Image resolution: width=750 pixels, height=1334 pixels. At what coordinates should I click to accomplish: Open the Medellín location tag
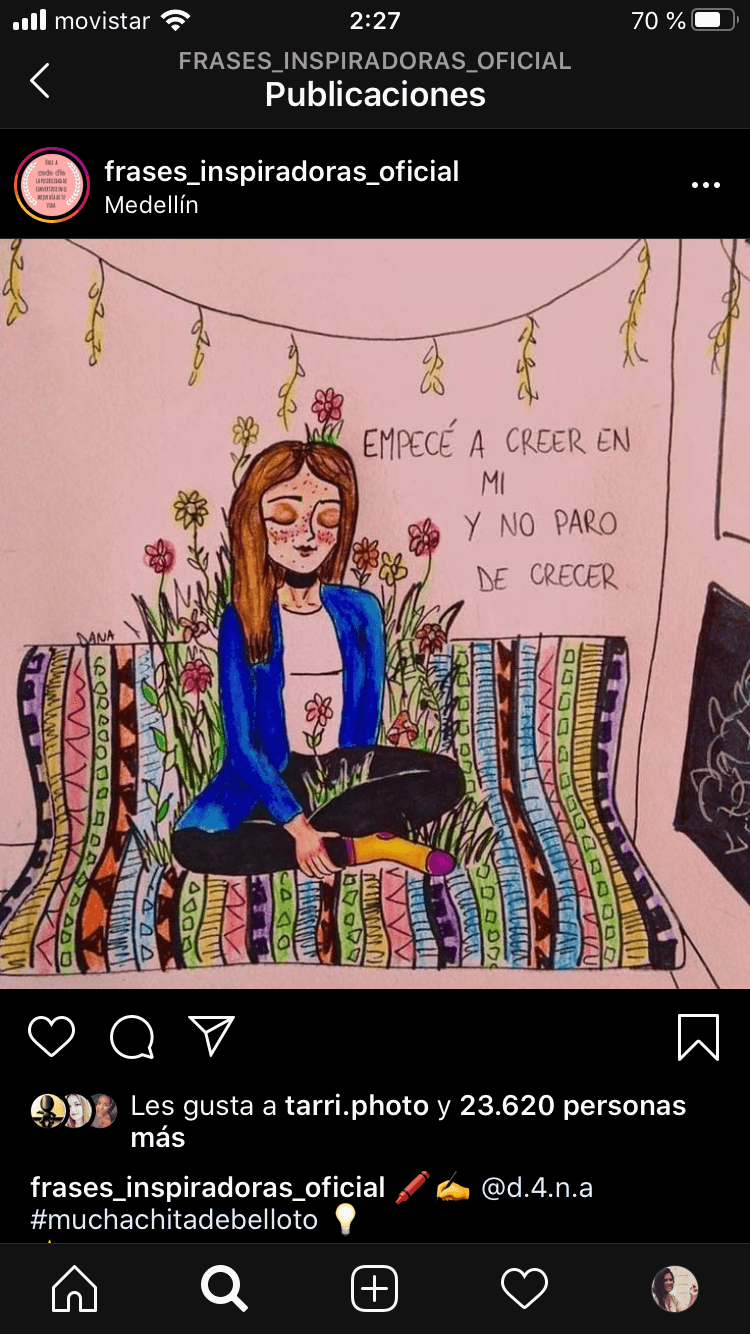click(151, 205)
